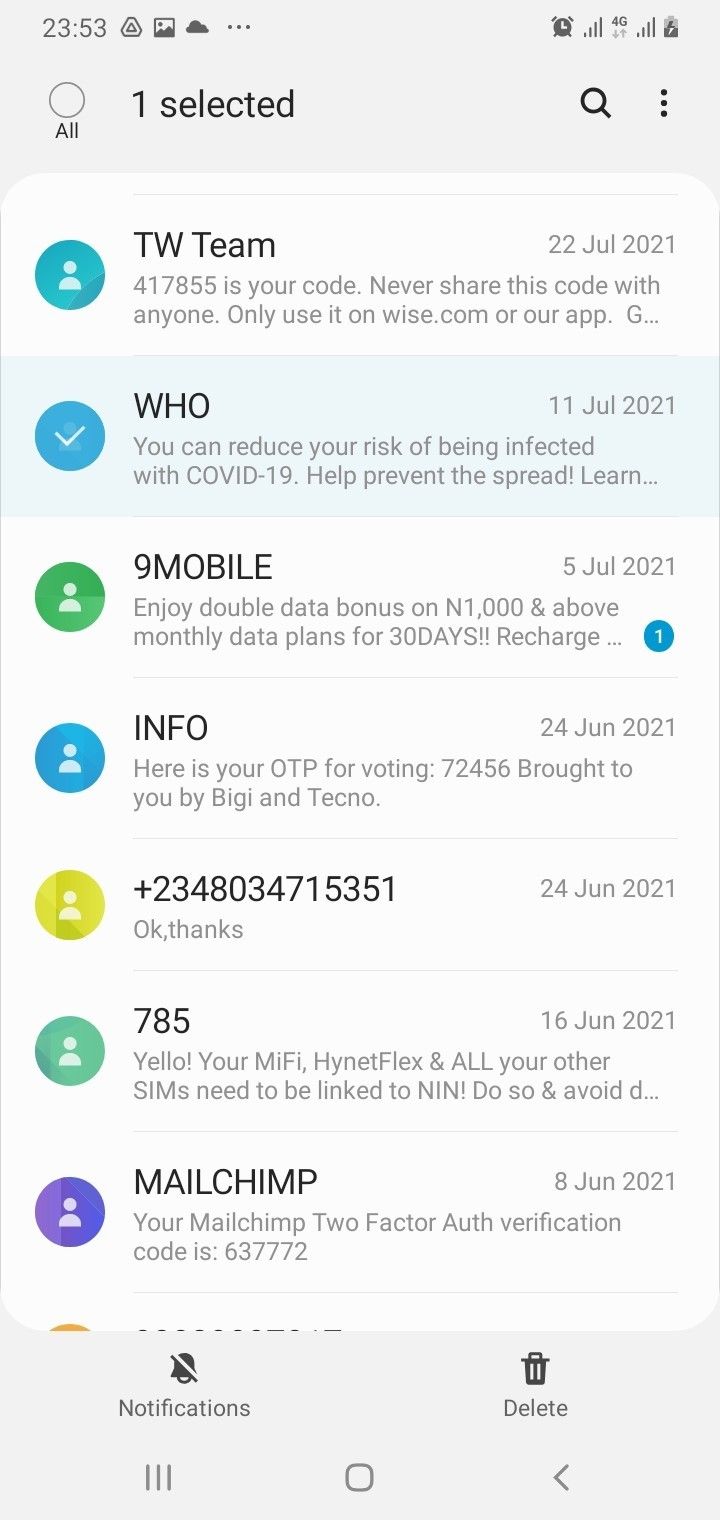
Task: Select the TW Team conversation avatar
Action: [x=69, y=273]
